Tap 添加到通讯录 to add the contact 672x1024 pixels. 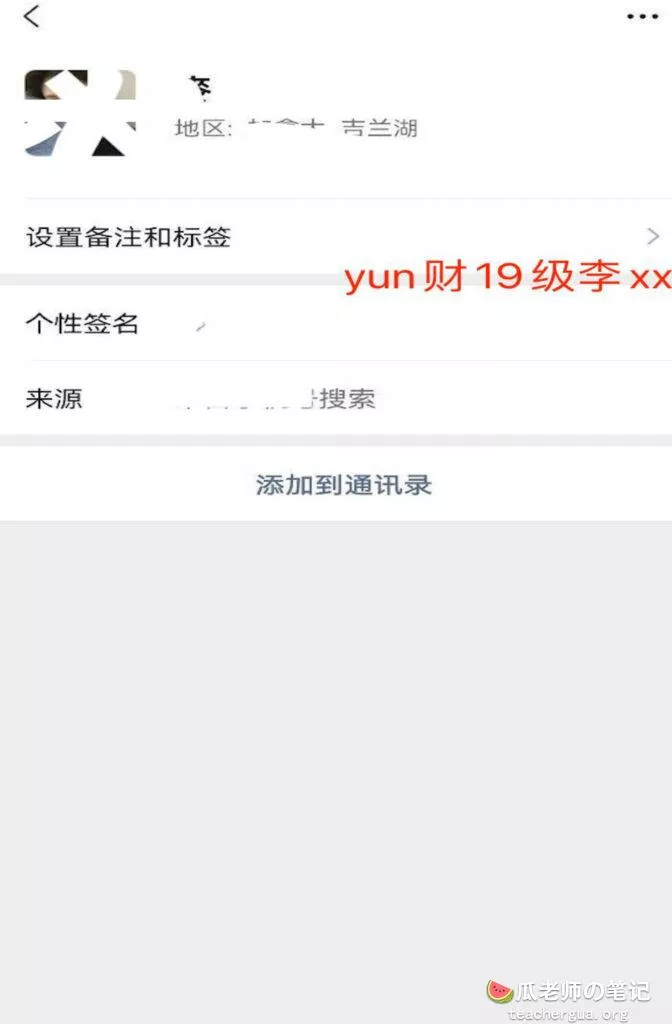(x=343, y=485)
